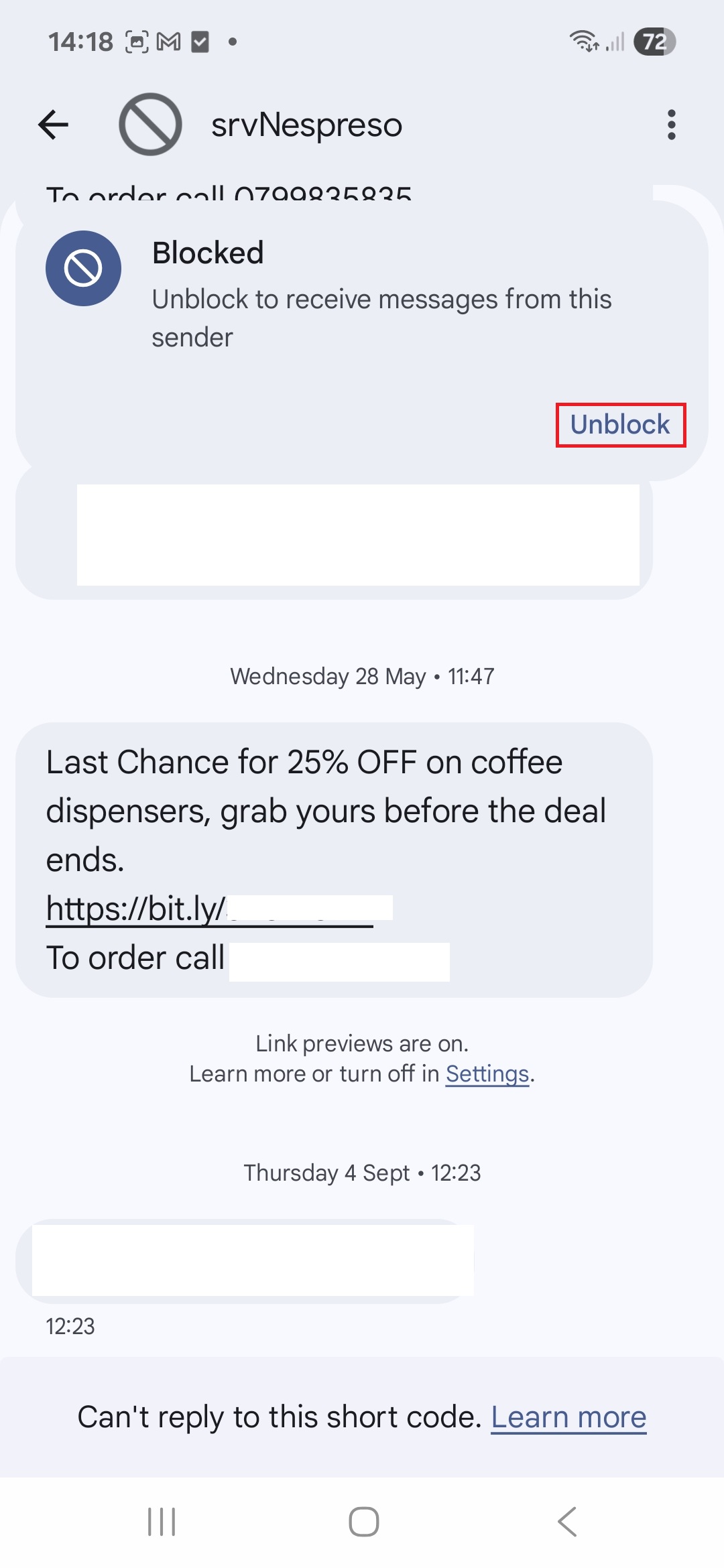This screenshot has width=724, height=1568.
Task: Tap Learn more about short codes
Action: (x=568, y=1417)
